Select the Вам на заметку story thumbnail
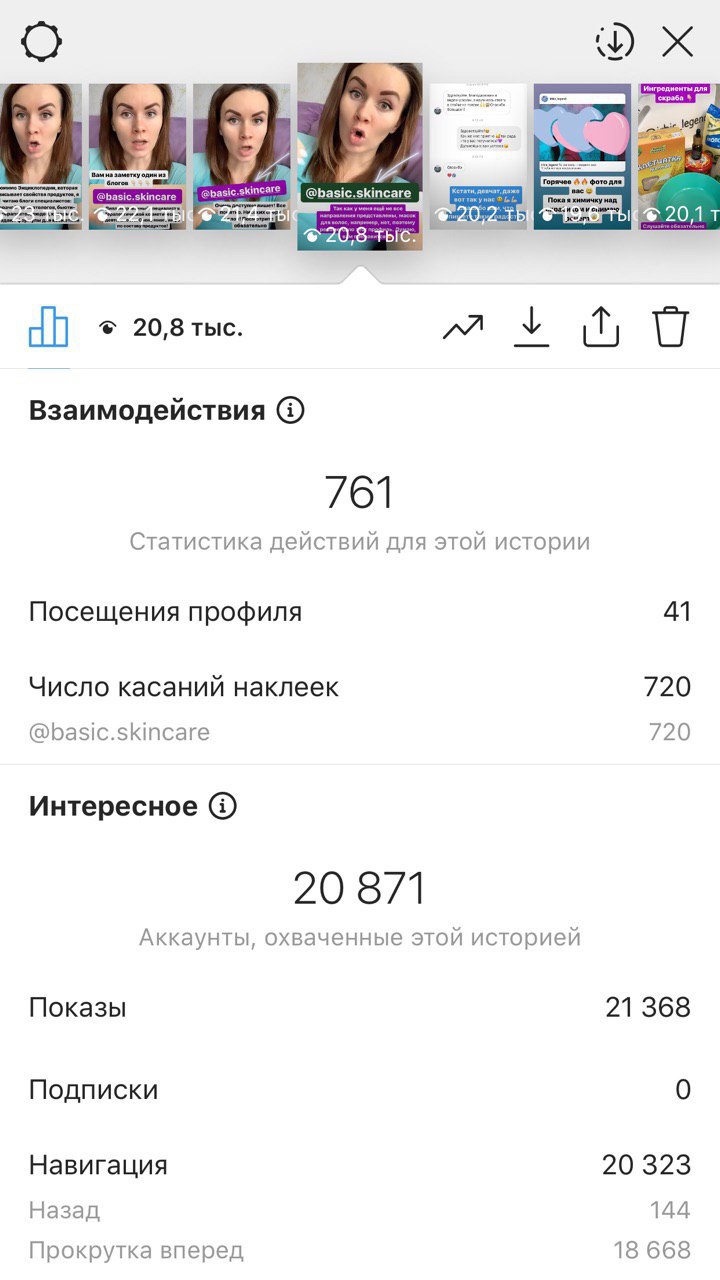720x1280 pixels. click(x=137, y=156)
